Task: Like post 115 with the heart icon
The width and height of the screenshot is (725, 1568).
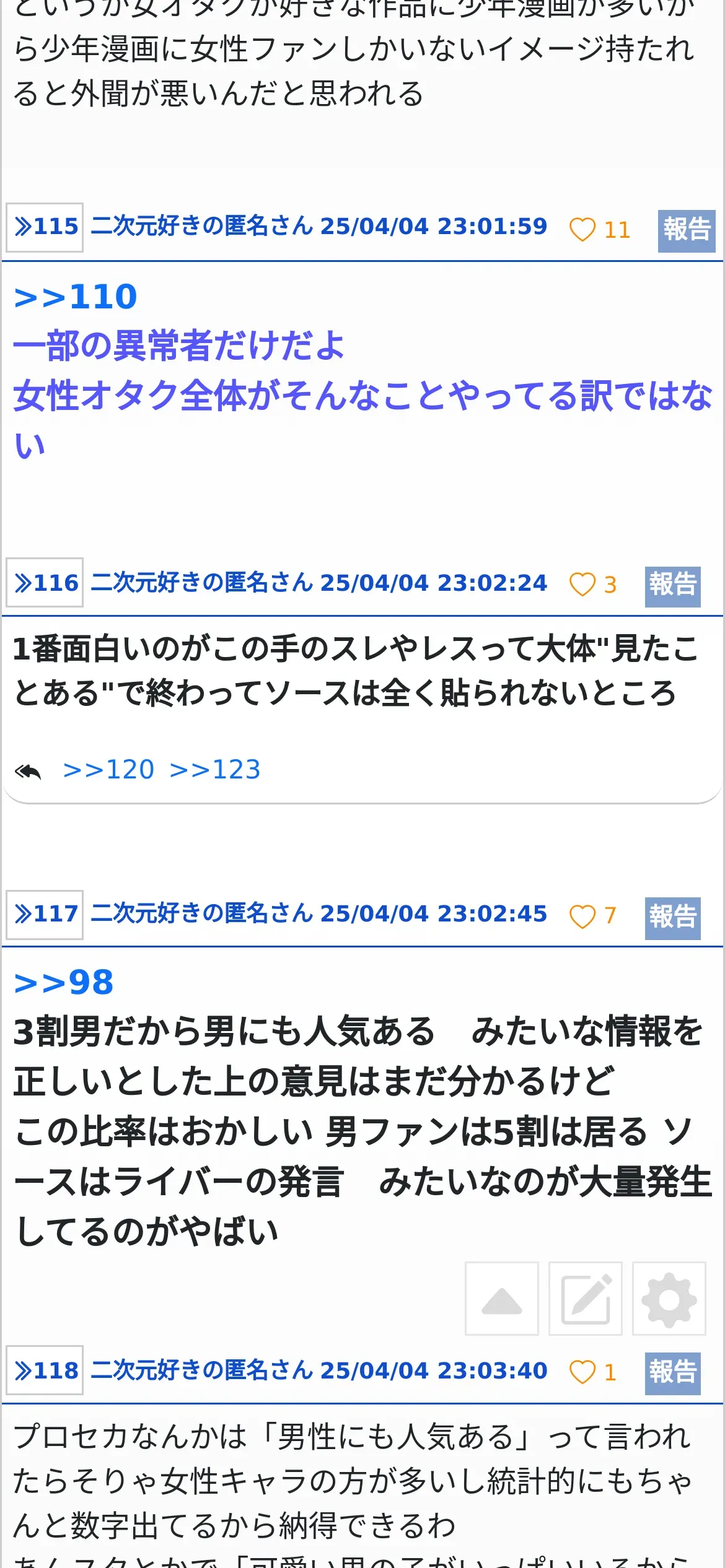Action: tap(582, 230)
